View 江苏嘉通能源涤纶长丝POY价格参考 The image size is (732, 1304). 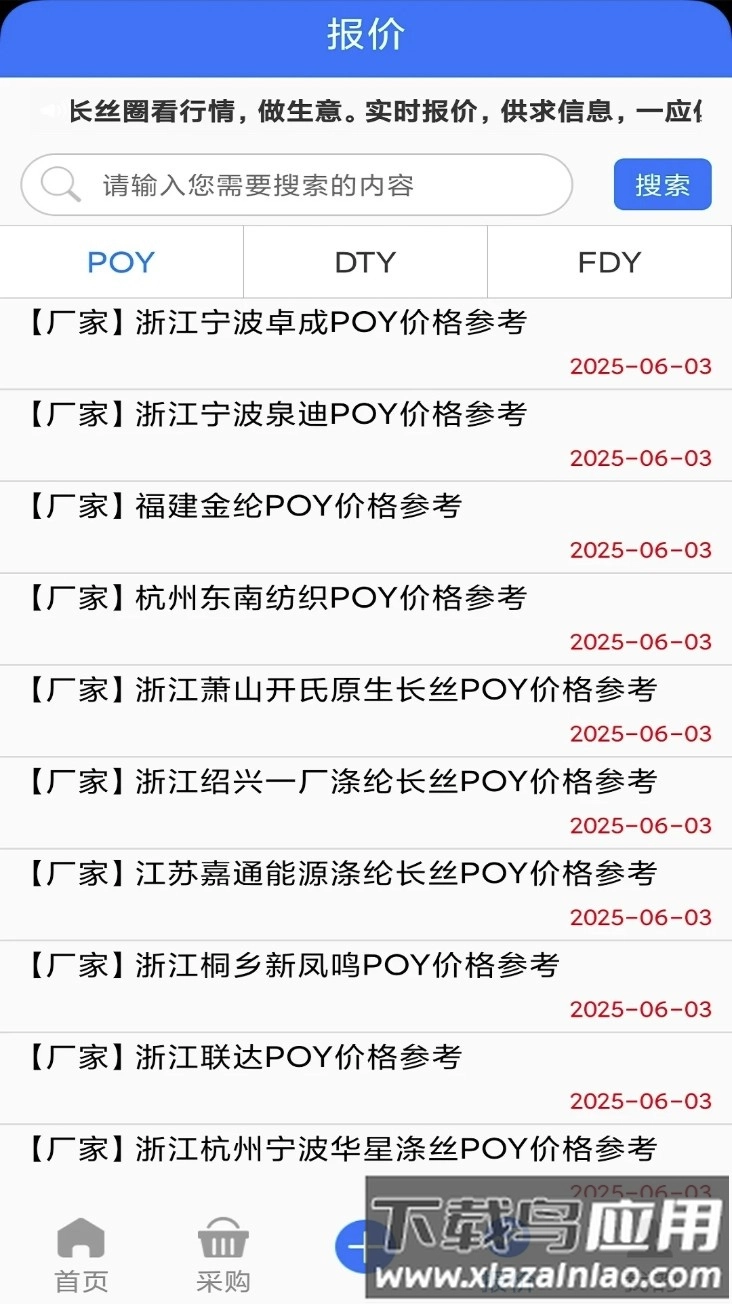coord(340,874)
